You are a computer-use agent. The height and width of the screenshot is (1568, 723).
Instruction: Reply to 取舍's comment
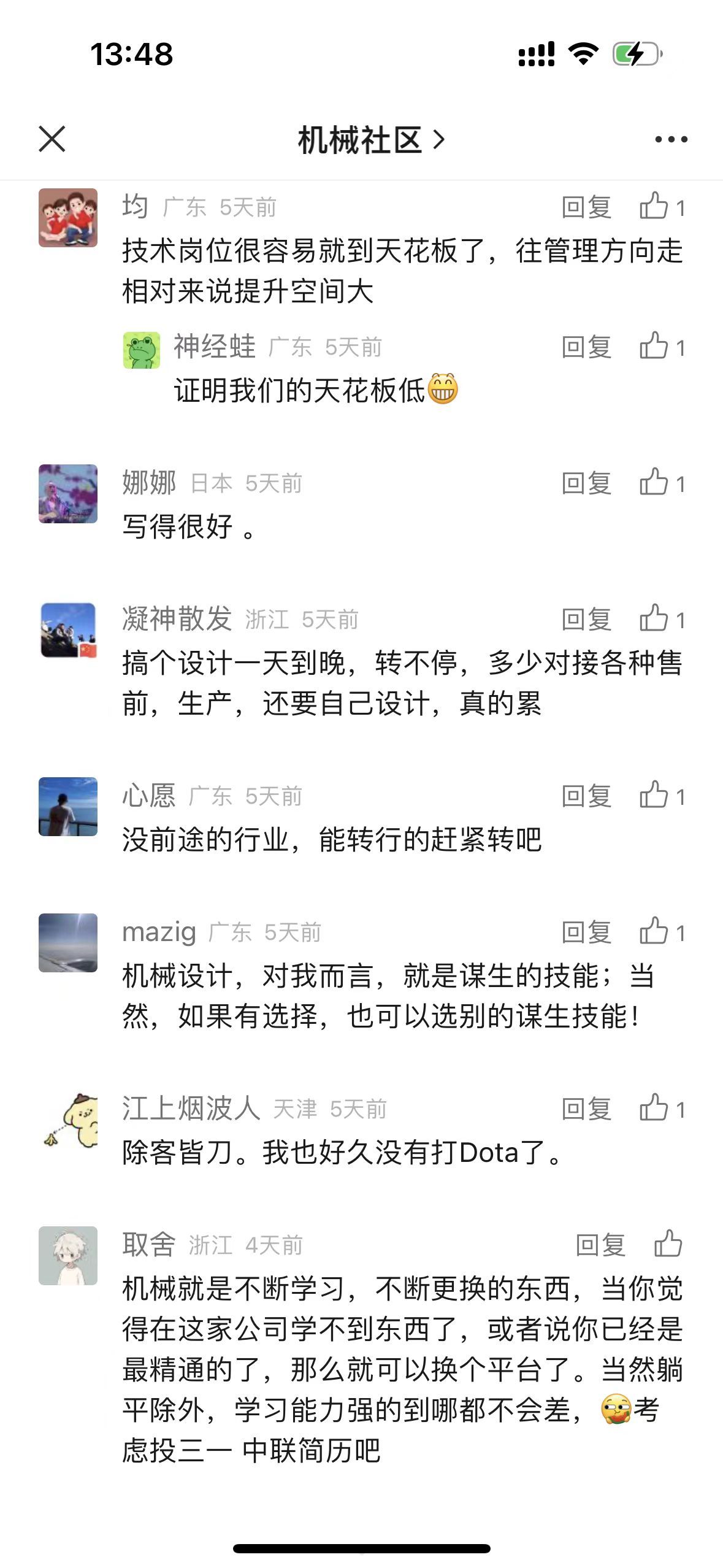(600, 1245)
